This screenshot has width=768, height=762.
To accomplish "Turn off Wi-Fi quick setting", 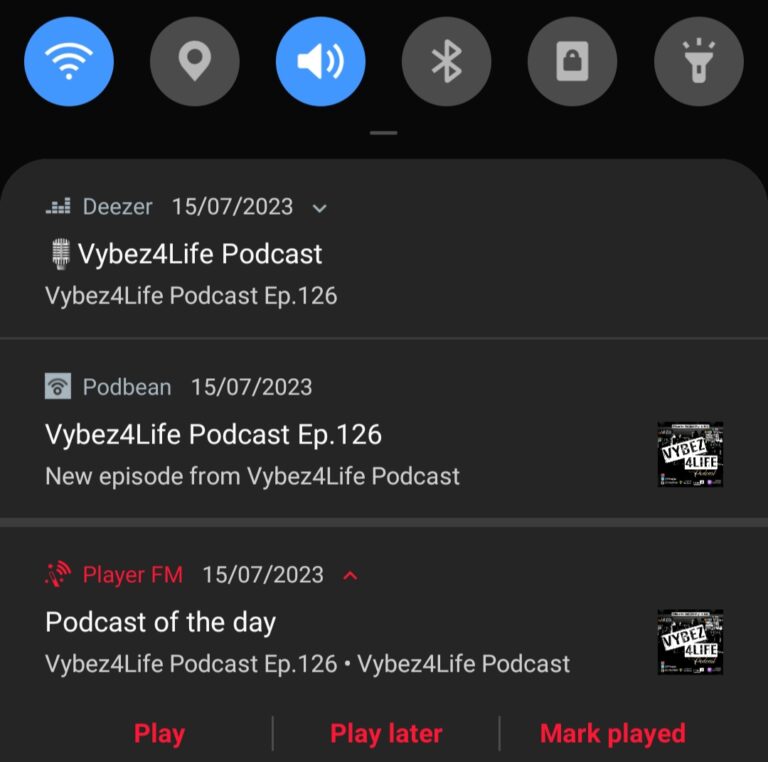I will pos(69,62).
